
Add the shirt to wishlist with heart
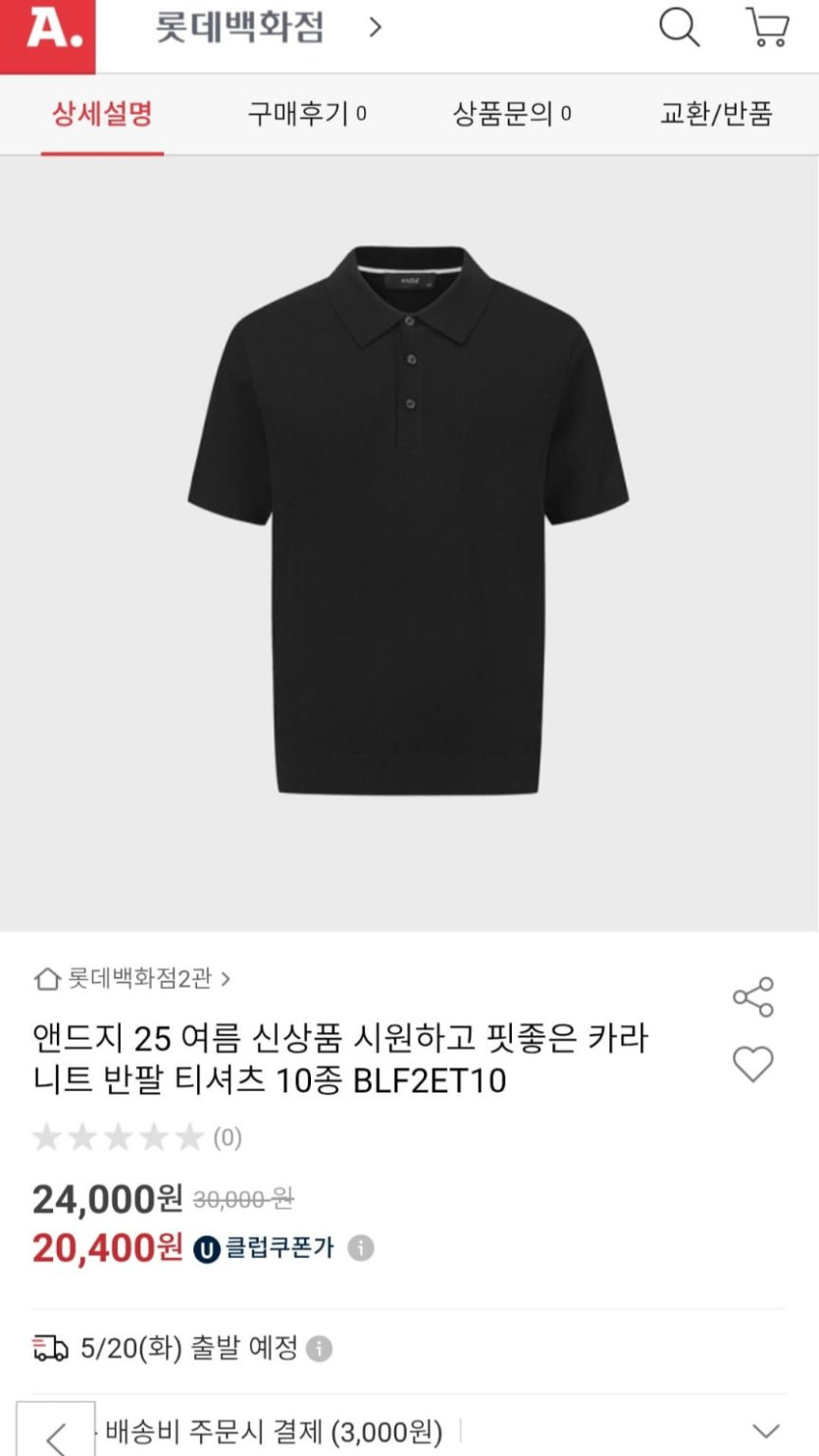pos(753,1065)
